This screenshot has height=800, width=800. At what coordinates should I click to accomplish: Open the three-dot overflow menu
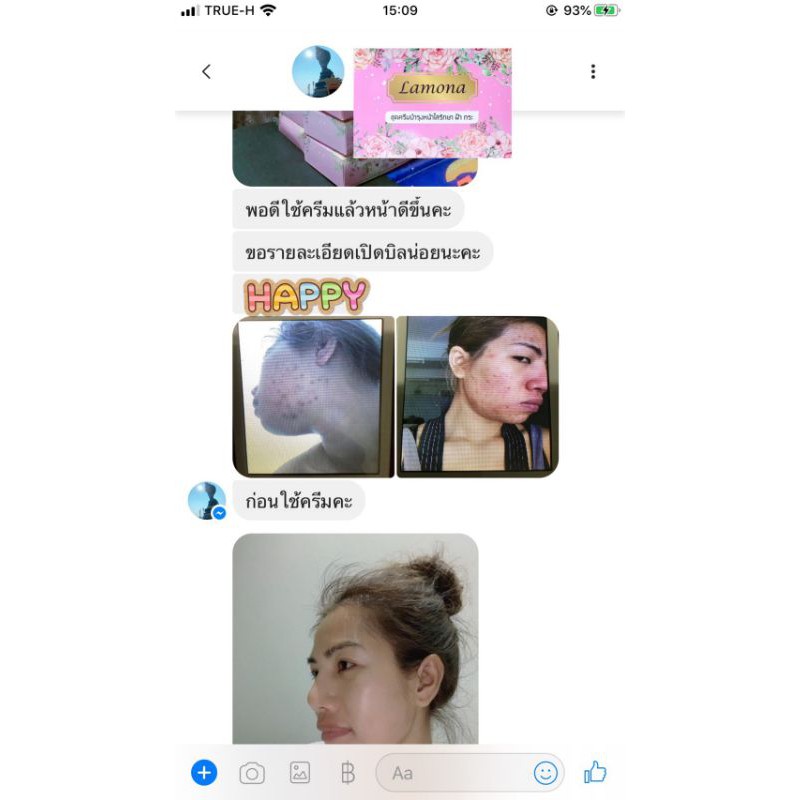click(593, 71)
